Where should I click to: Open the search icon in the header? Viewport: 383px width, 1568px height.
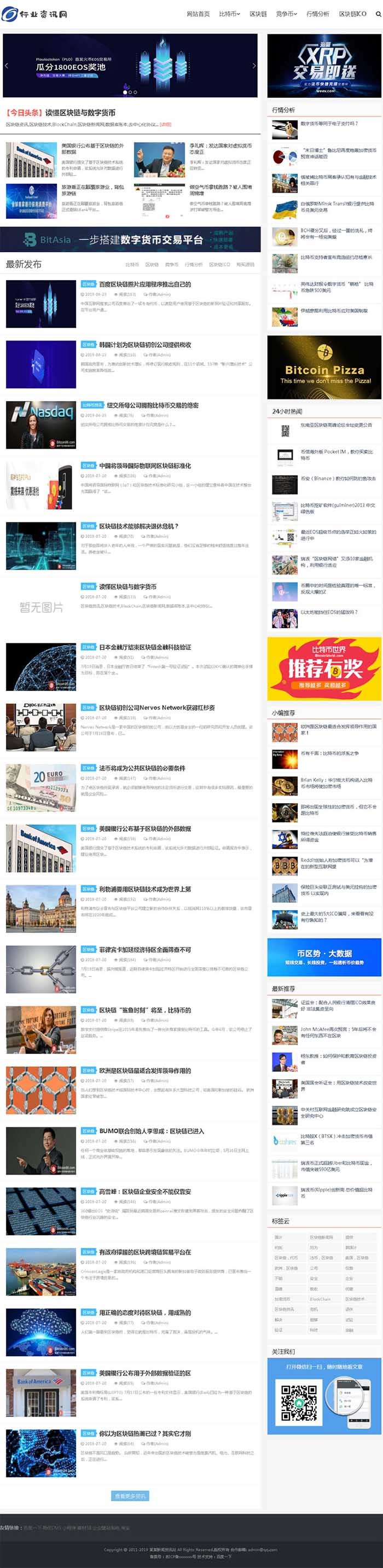(x=378, y=14)
